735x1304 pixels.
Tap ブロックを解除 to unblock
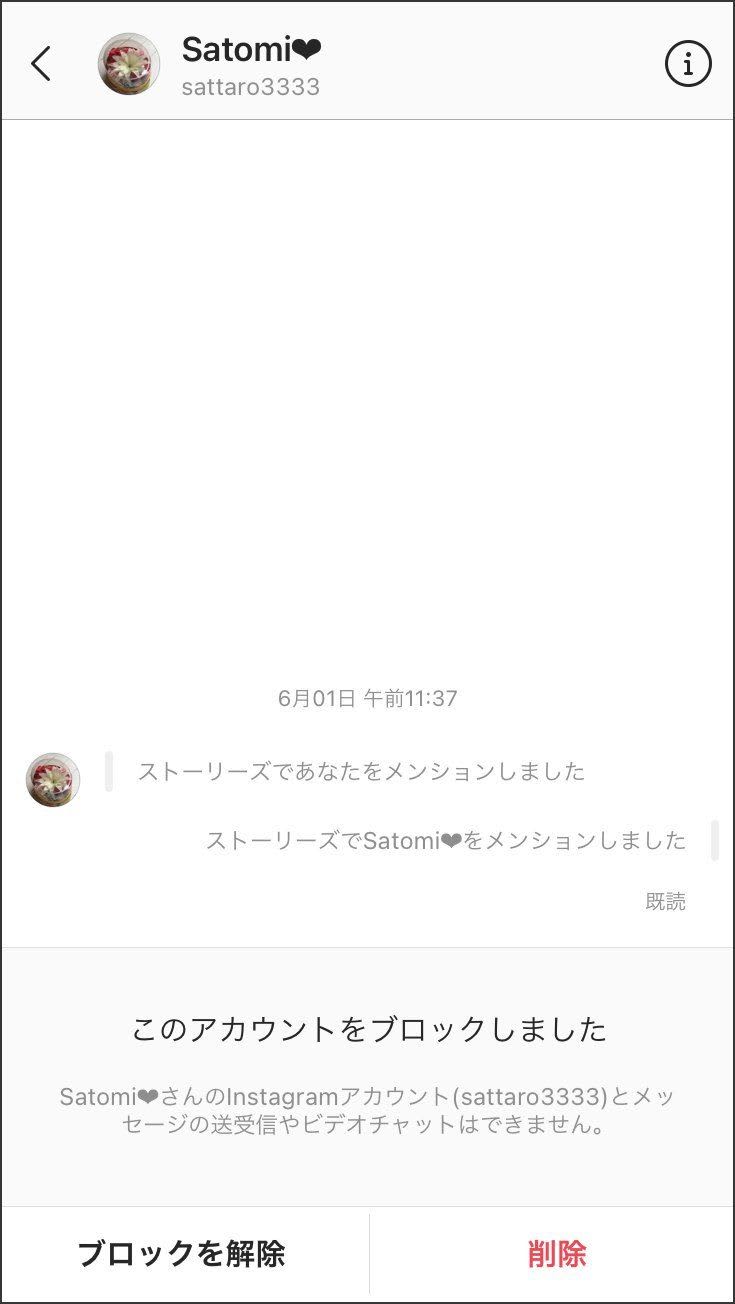click(181, 1254)
